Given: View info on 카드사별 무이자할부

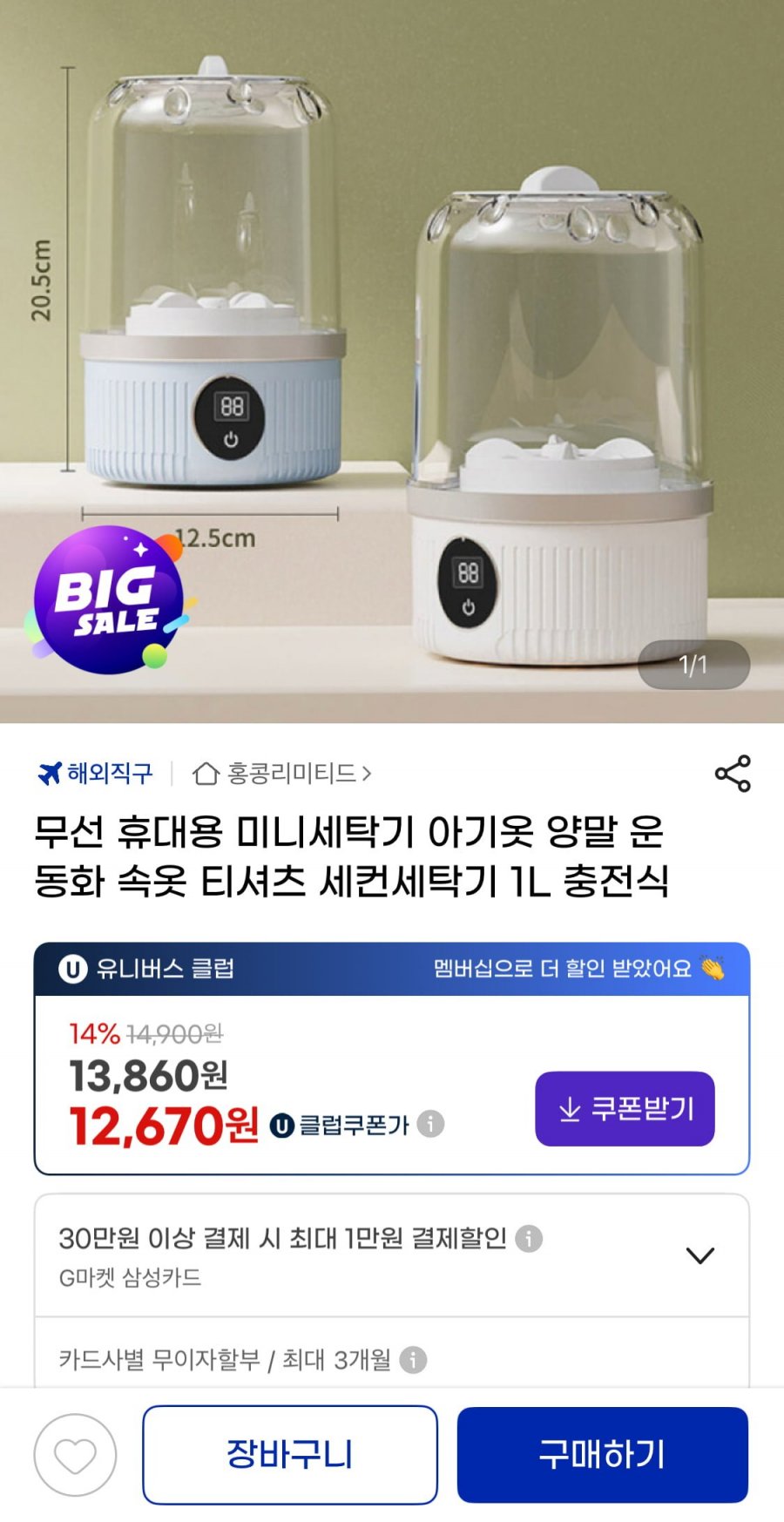Looking at the screenshot, I should point(413,1359).
